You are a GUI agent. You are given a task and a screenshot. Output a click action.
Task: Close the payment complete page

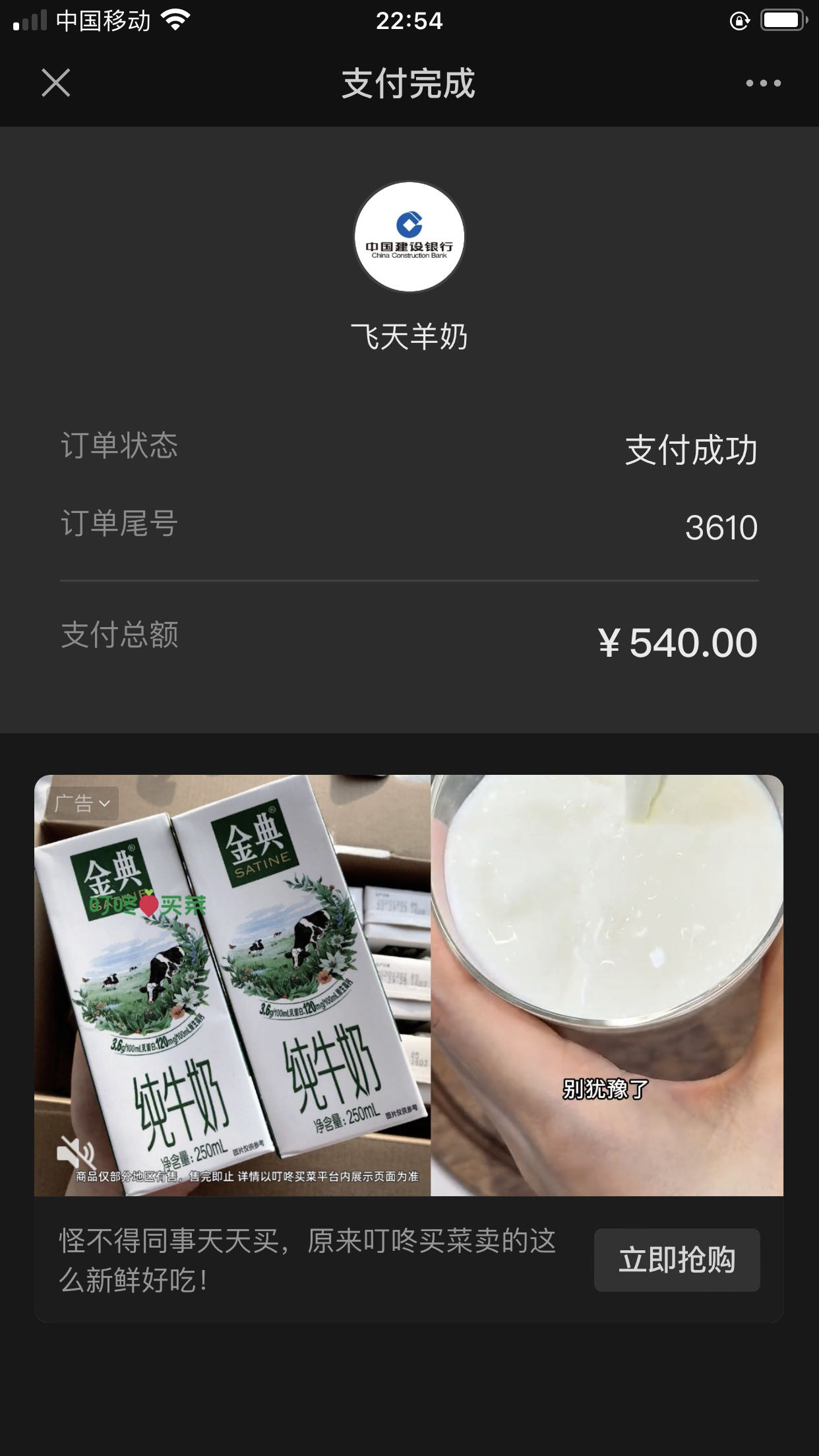[x=56, y=83]
